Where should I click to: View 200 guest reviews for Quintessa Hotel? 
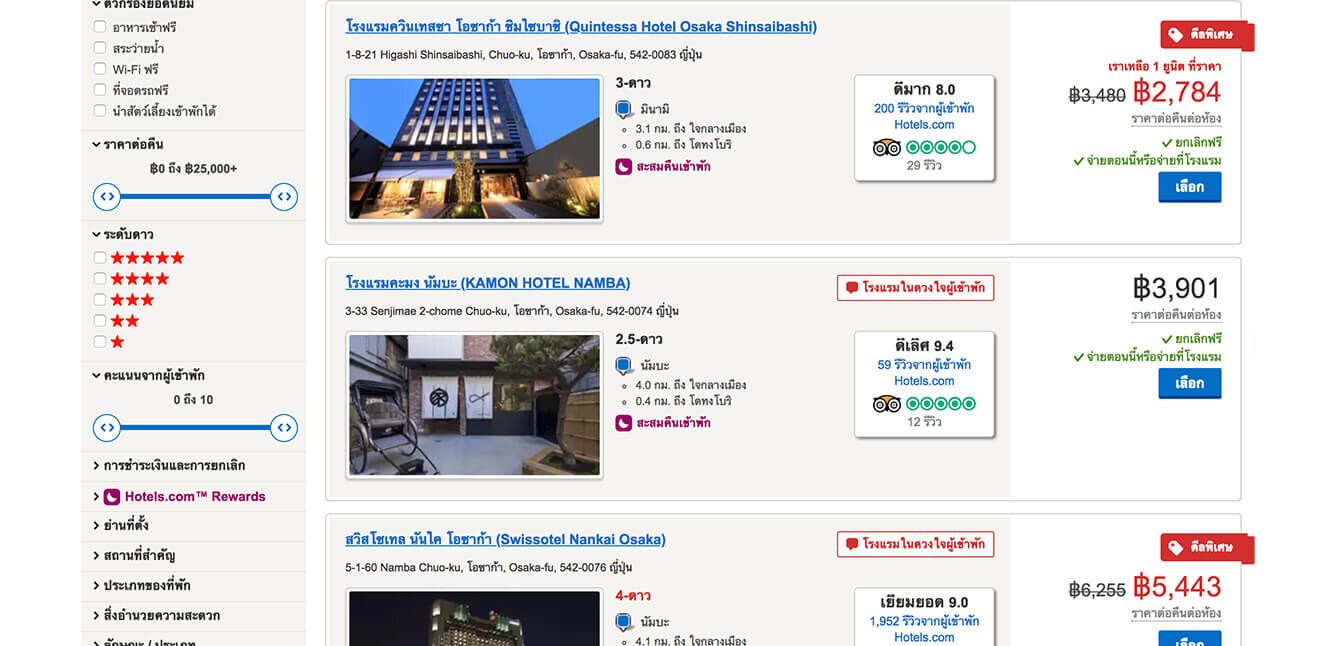pos(924,108)
